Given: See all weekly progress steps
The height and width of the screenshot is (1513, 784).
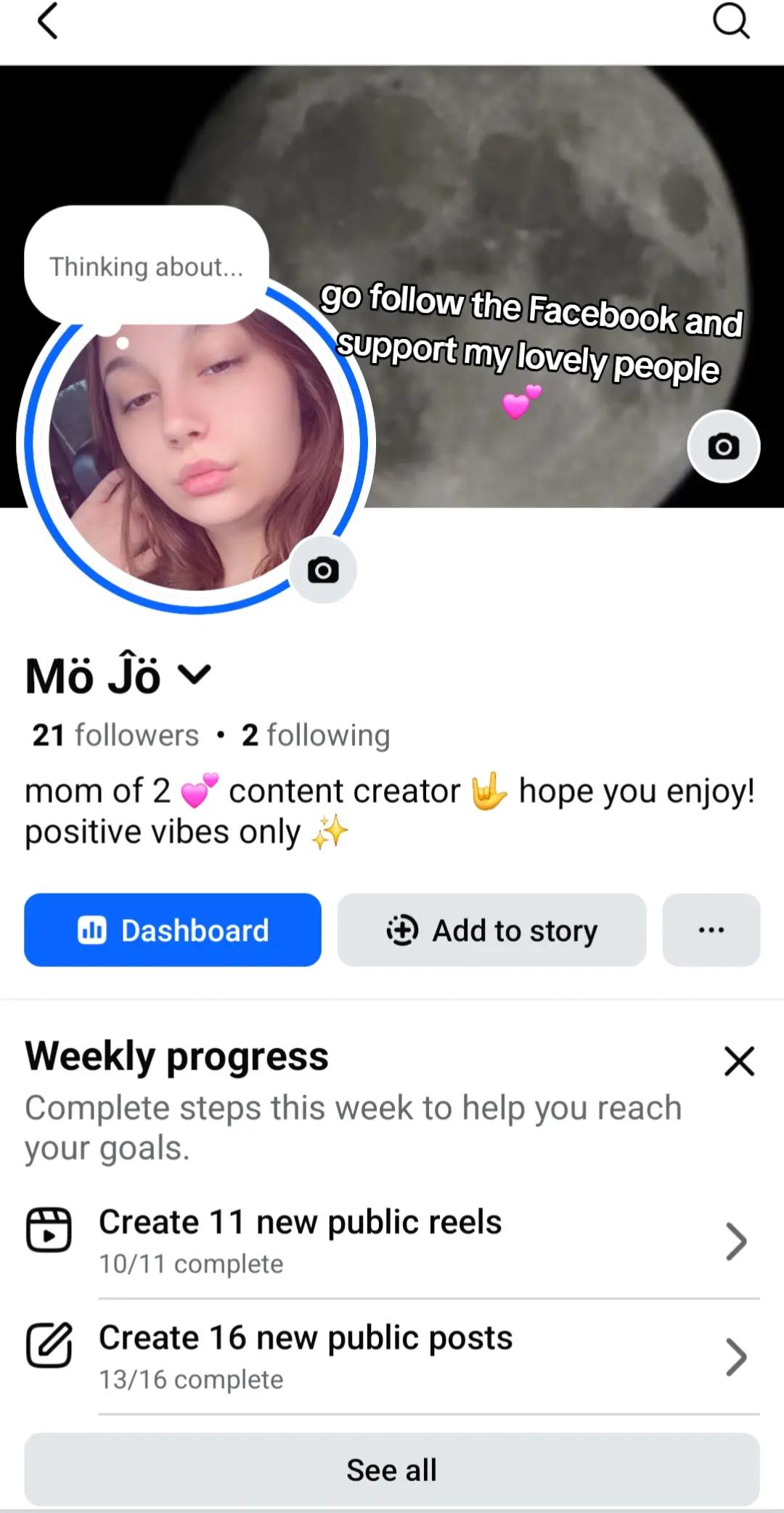Looking at the screenshot, I should [392, 1469].
